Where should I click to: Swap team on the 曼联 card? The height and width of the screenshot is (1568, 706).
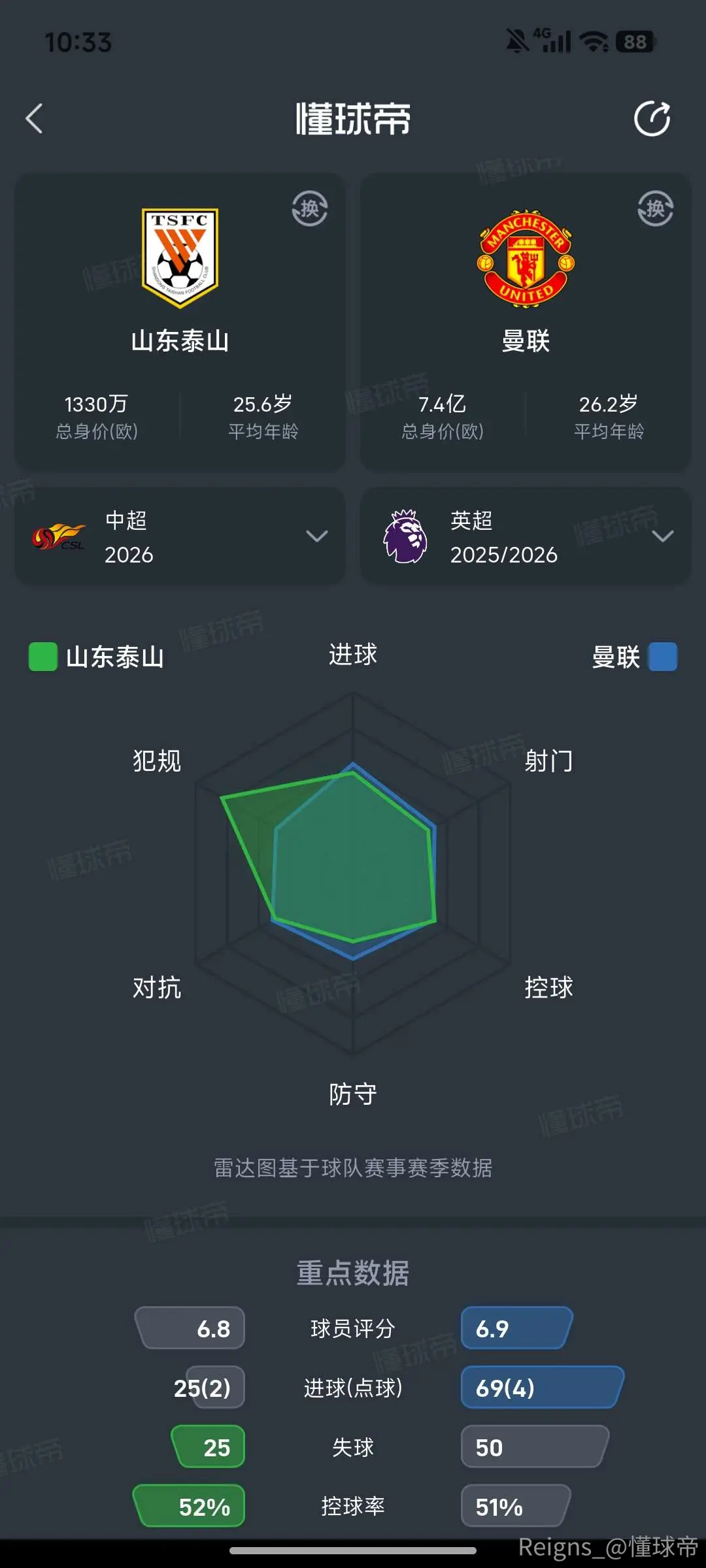[x=656, y=208]
